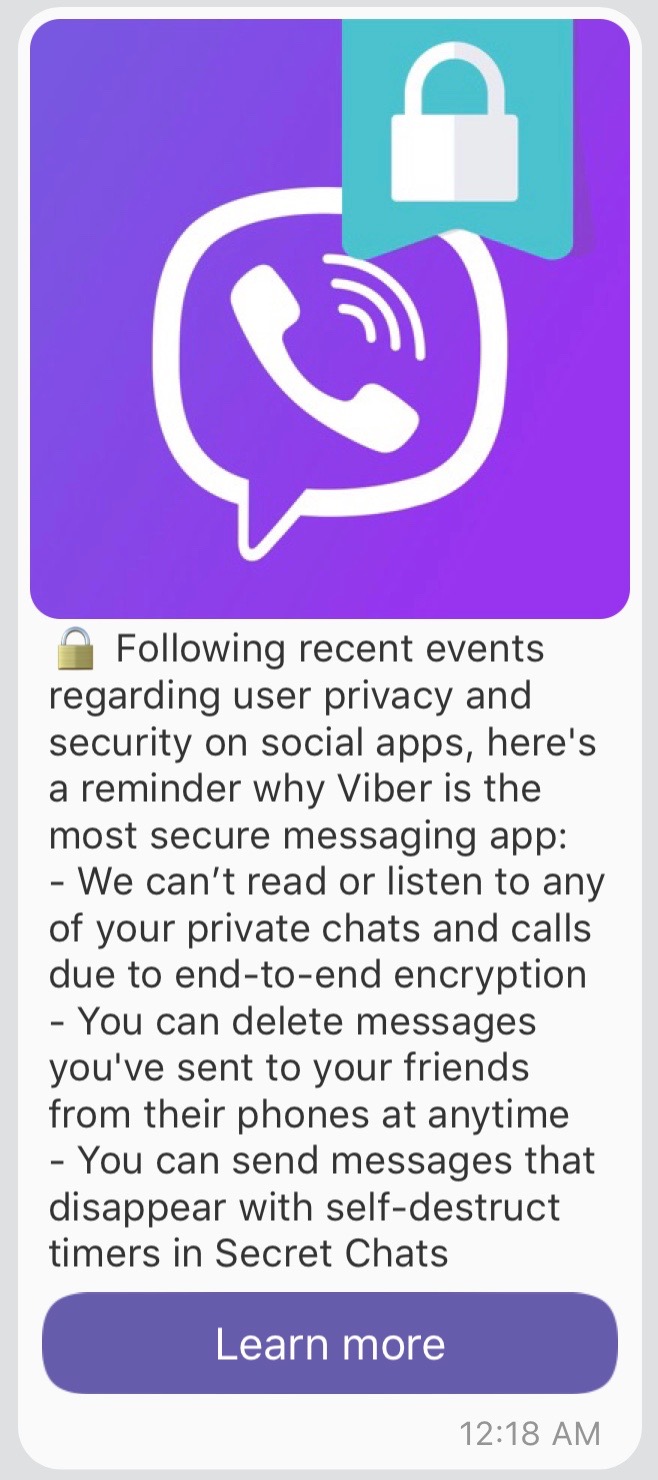The image size is (658, 1480).
Task: Tap the Learn more button
Action: pyautogui.click(x=329, y=1343)
